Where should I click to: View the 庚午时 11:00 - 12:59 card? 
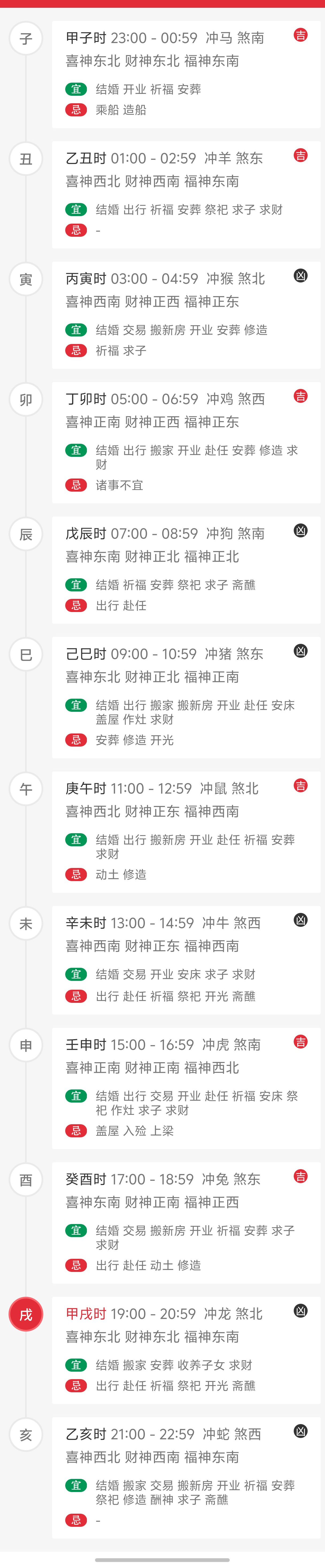186,832
